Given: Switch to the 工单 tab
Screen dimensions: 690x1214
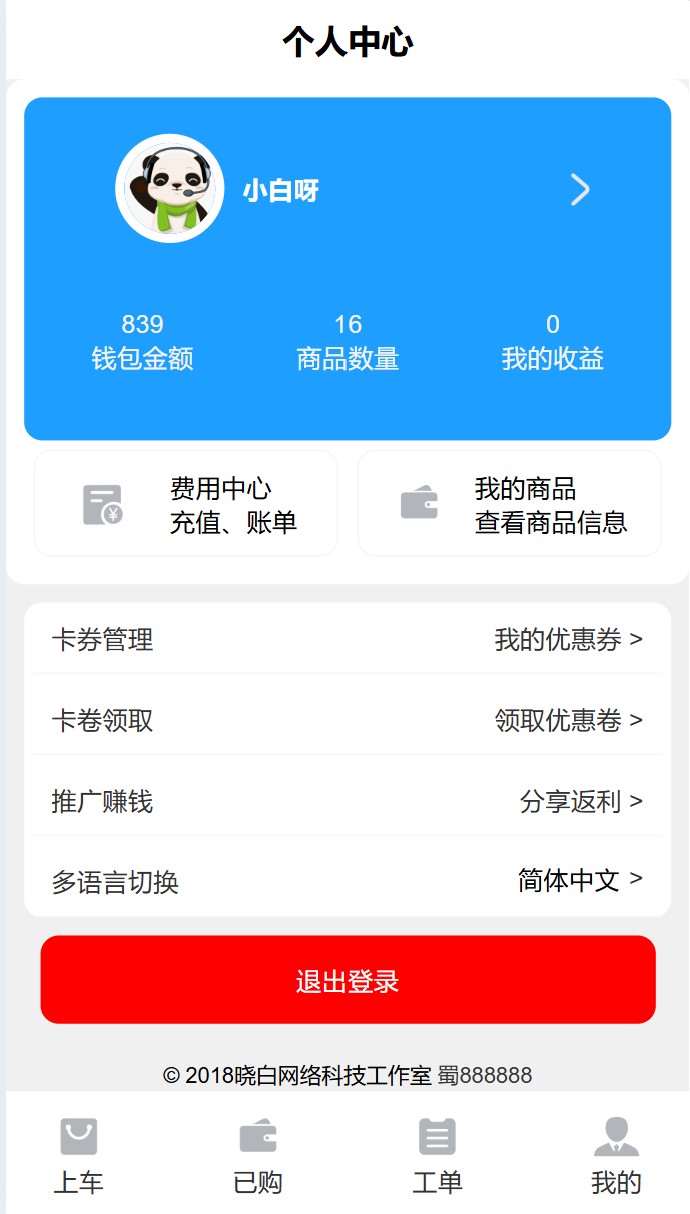Looking at the screenshot, I should (x=437, y=1156).
